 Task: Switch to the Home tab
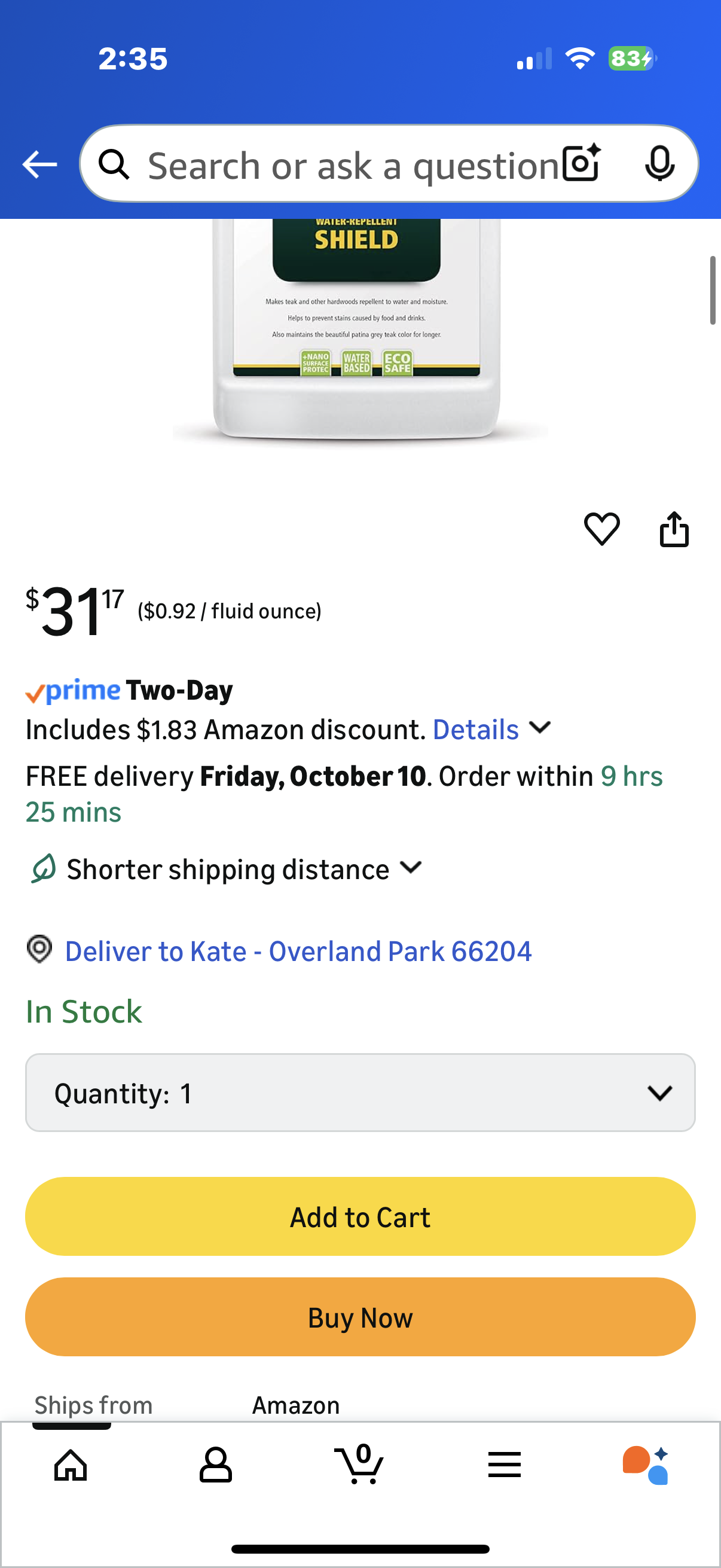[71, 1465]
